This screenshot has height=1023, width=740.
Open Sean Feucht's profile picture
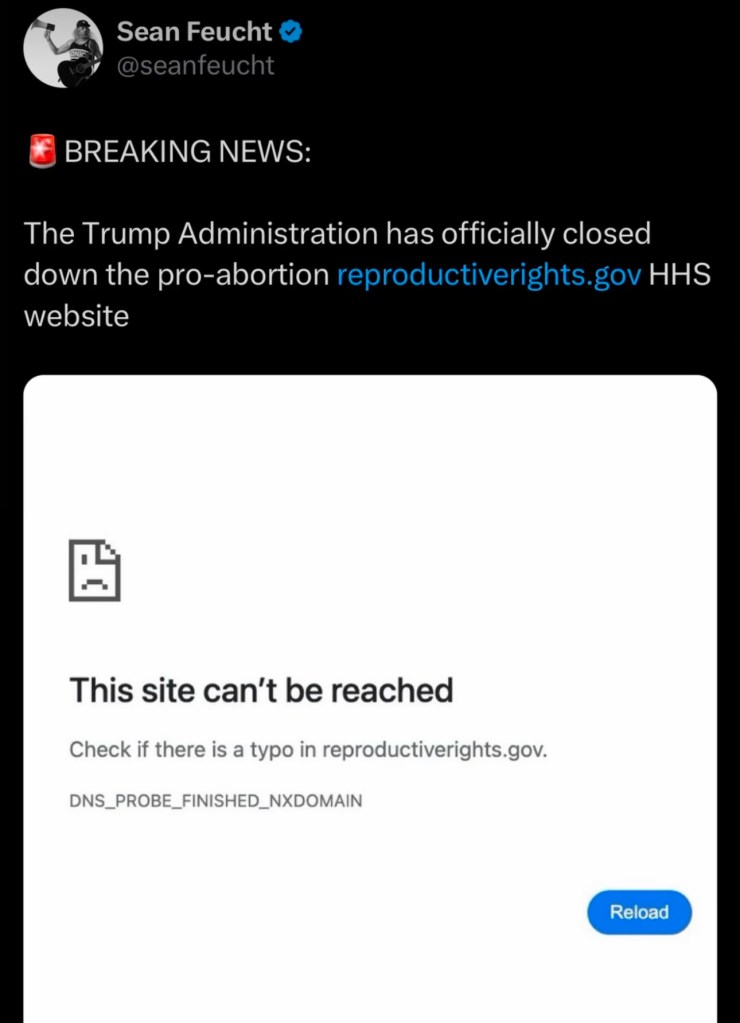[x=63, y=48]
